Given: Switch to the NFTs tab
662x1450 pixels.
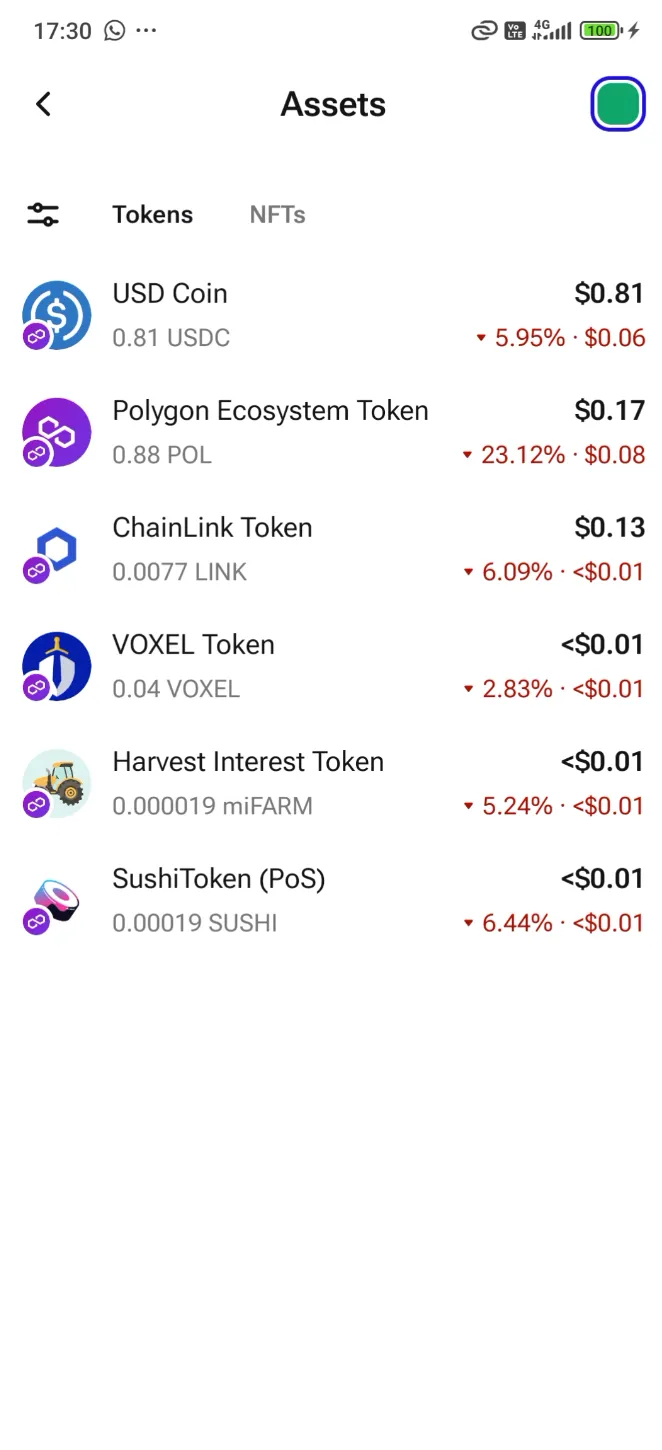Looking at the screenshot, I should click(x=277, y=214).
